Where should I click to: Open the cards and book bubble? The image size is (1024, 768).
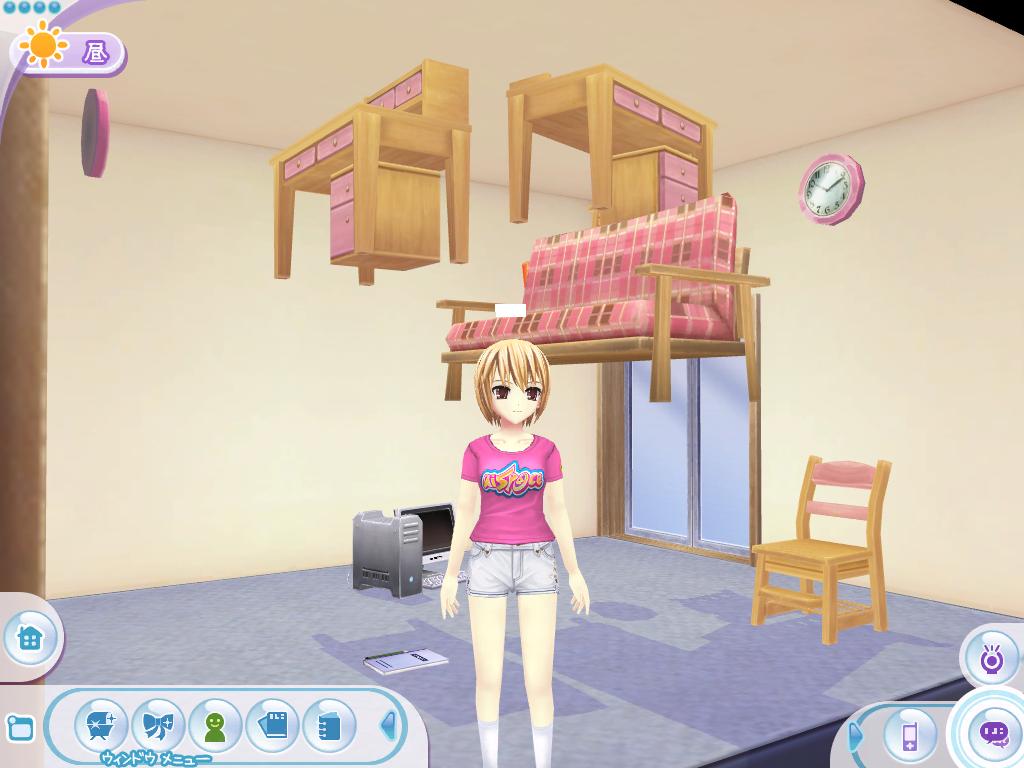(272, 724)
